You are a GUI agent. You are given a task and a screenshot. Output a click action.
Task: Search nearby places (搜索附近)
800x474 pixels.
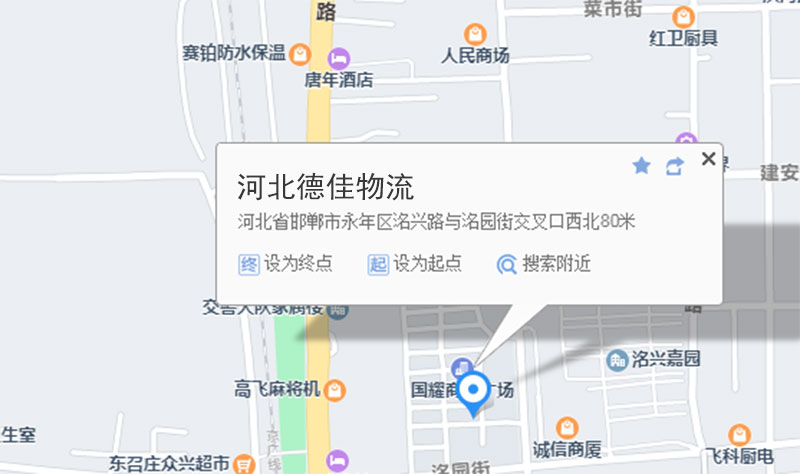click(x=544, y=264)
